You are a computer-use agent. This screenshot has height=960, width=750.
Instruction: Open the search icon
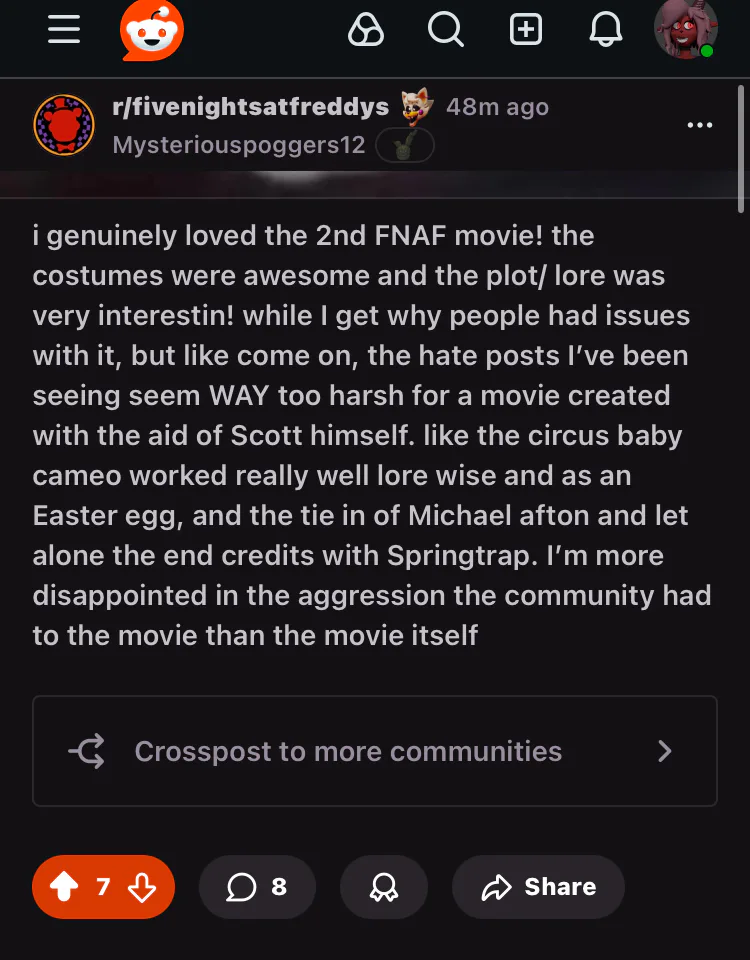click(x=446, y=30)
